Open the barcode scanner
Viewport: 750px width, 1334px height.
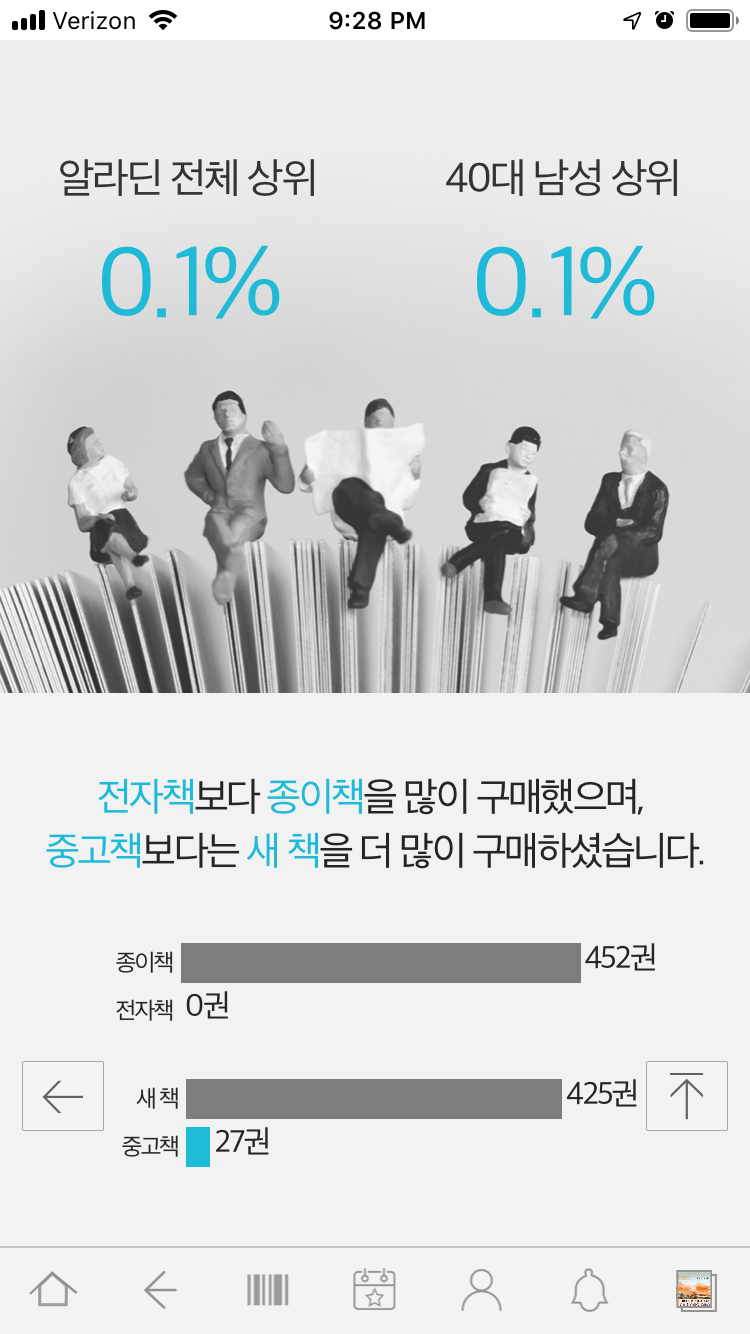click(x=268, y=1290)
